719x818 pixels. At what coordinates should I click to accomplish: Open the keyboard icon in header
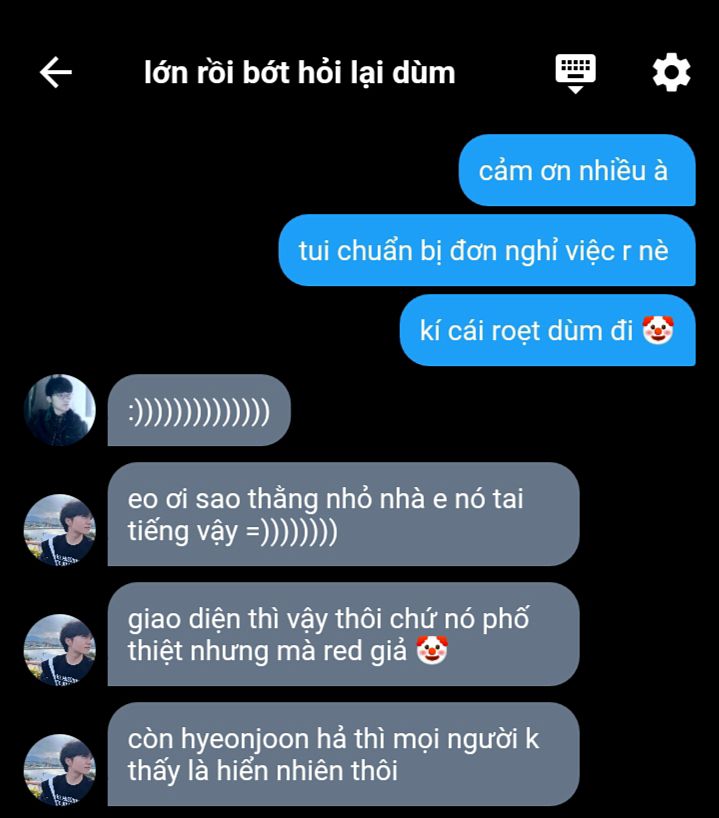pos(575,73)
